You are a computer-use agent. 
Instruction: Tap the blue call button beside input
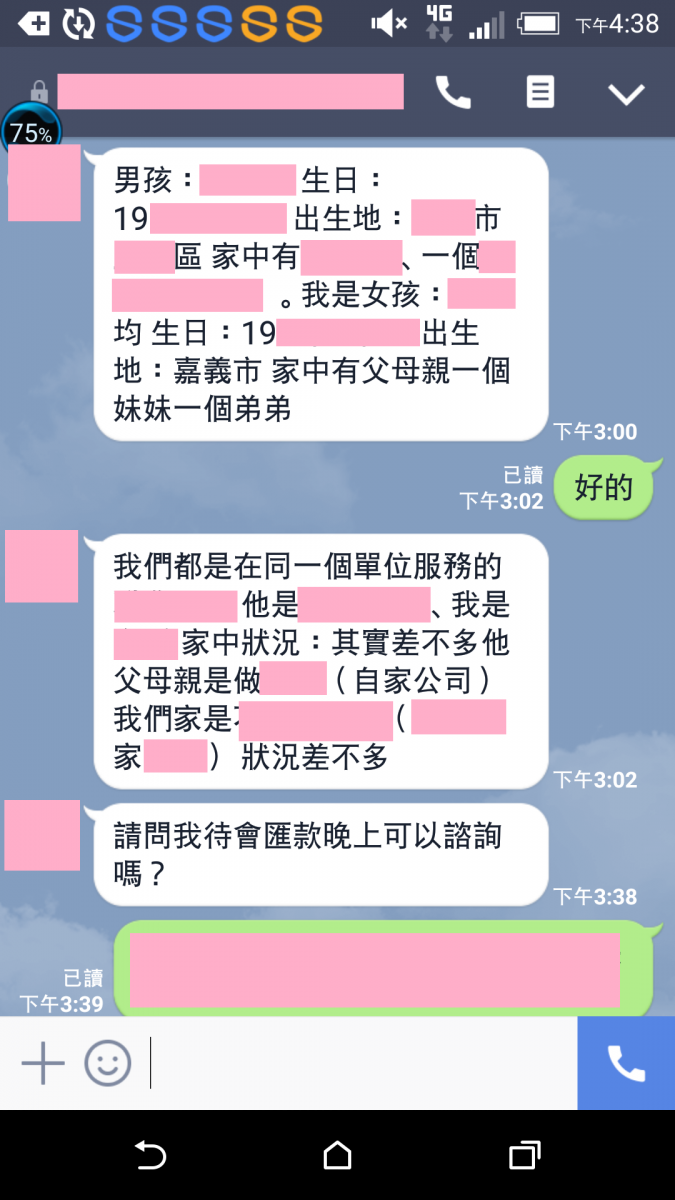pos(626,1063)
